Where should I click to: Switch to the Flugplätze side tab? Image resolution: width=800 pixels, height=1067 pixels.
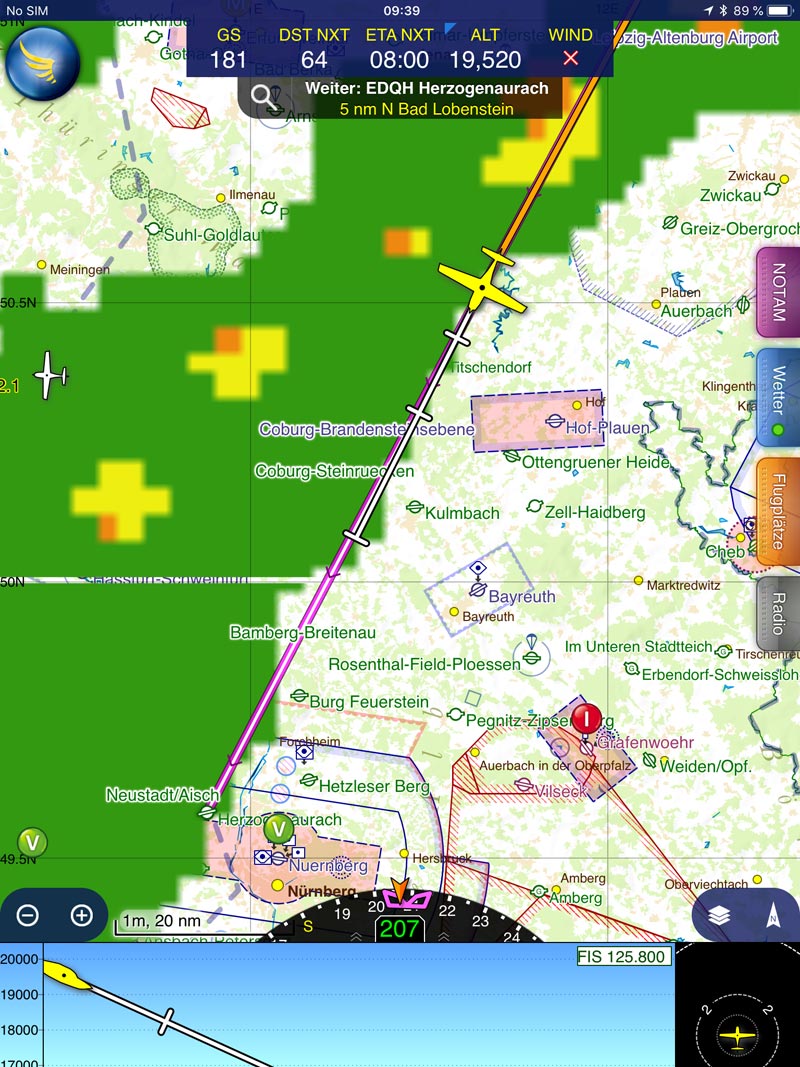click(779, 512)
